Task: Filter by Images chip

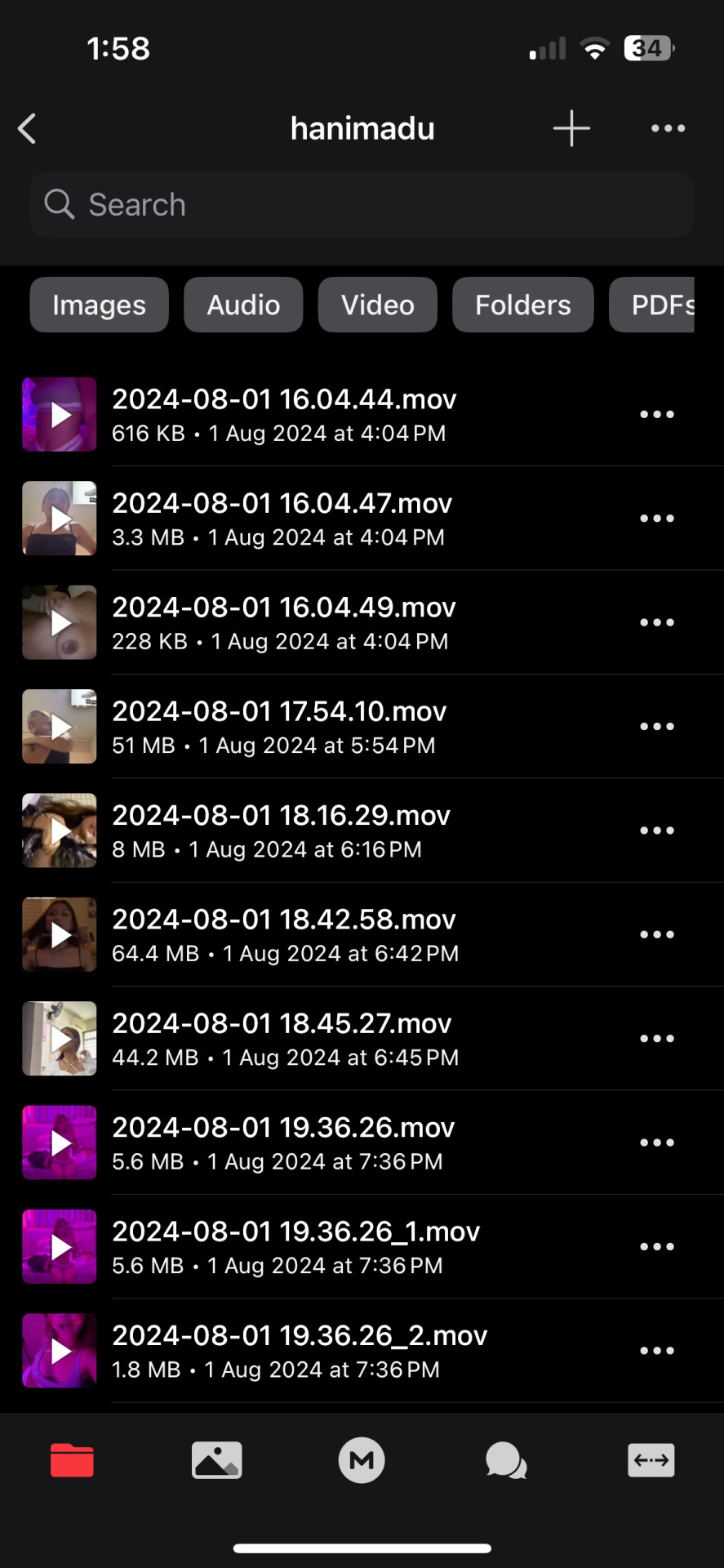Action: [99, 305]
